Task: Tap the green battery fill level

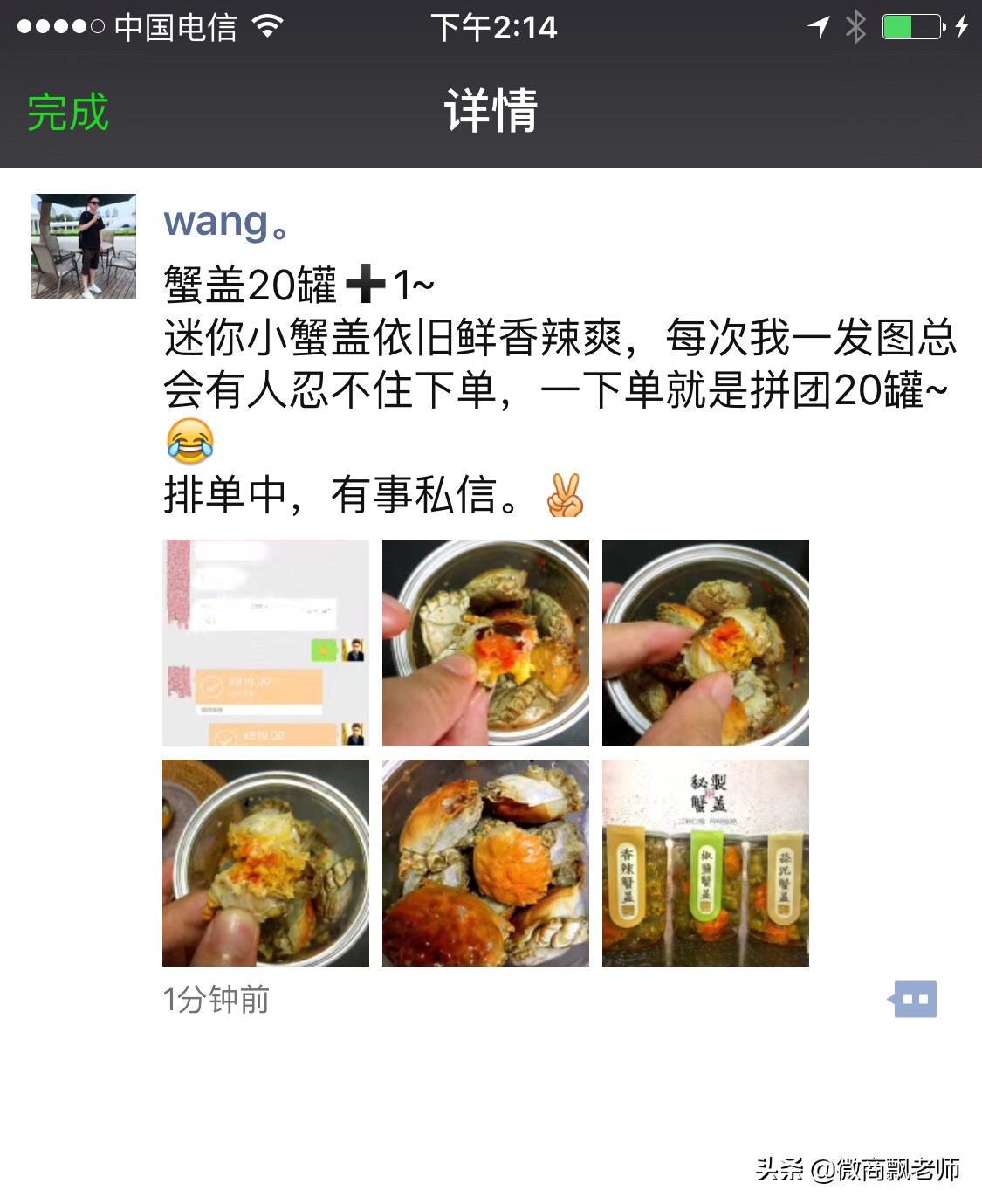Action: (899, 26)
